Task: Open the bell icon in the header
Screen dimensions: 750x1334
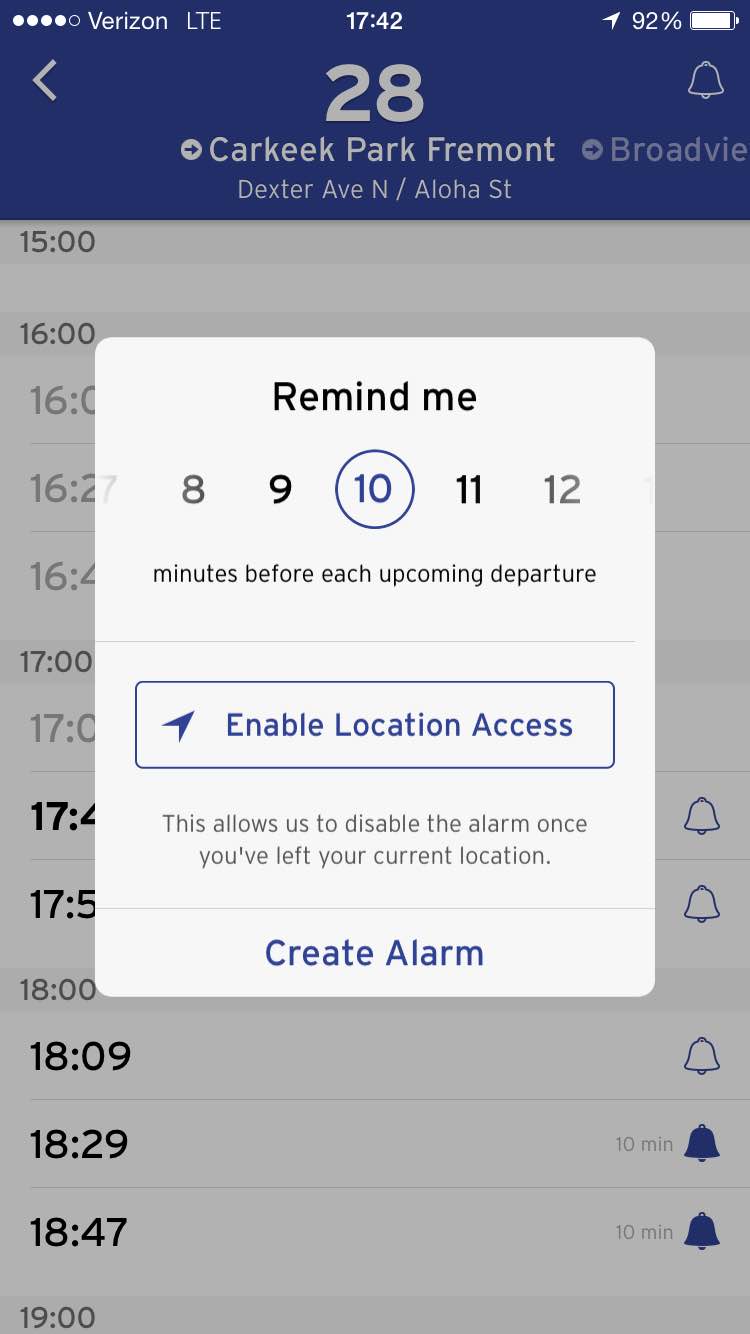Action: (705, 80)
